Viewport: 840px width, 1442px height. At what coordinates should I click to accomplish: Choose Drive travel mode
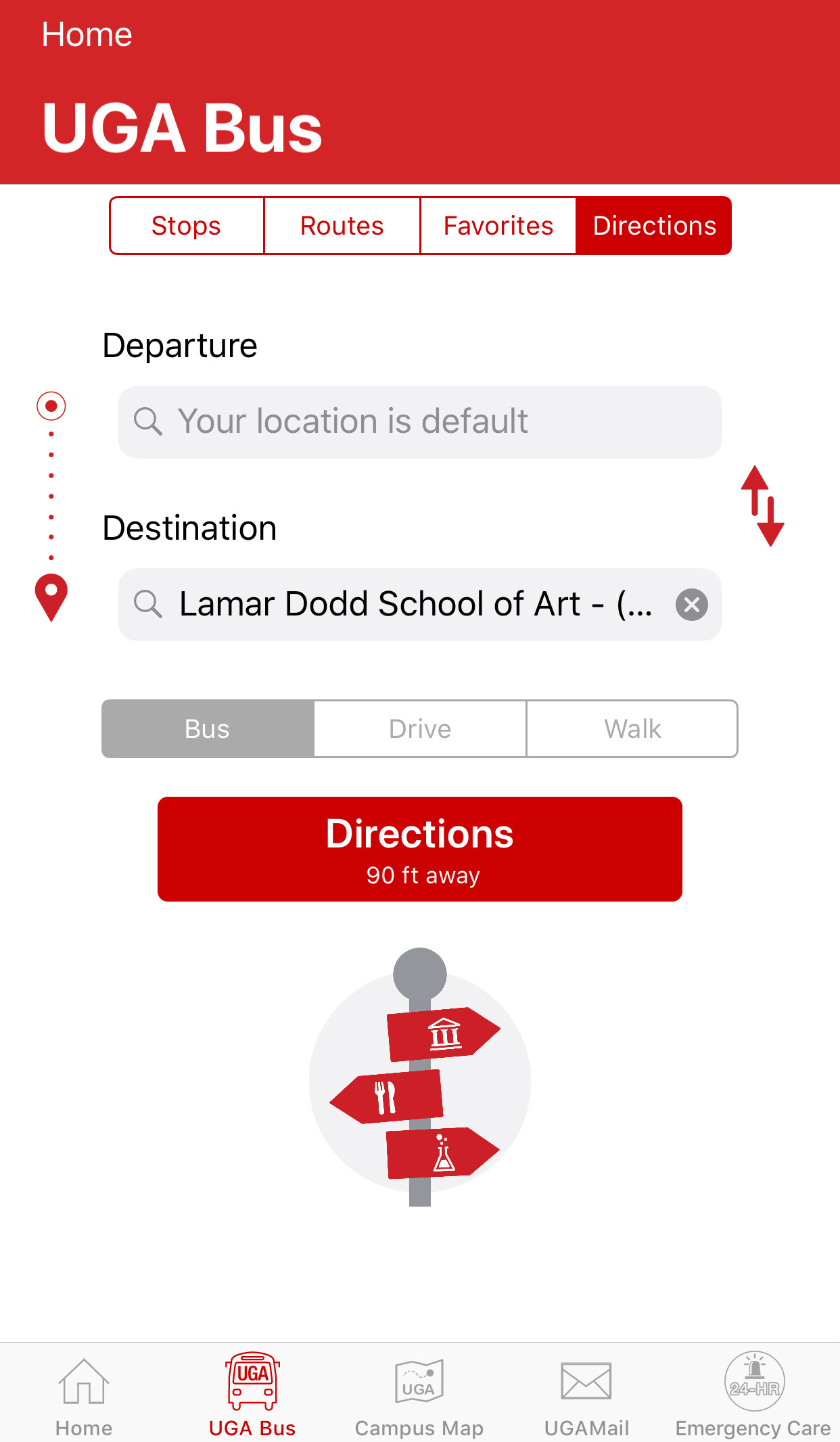[420, 729]
